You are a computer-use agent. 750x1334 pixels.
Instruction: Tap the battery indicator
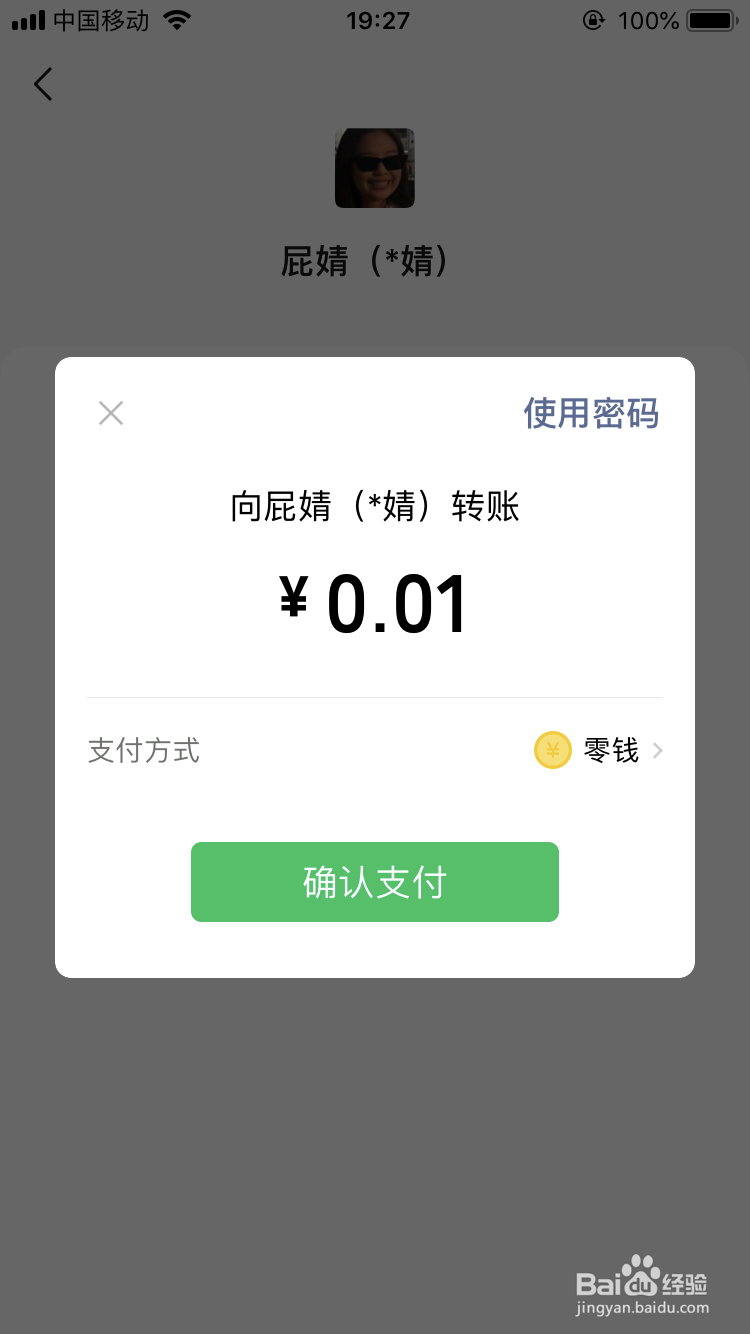tap(708, 18)
